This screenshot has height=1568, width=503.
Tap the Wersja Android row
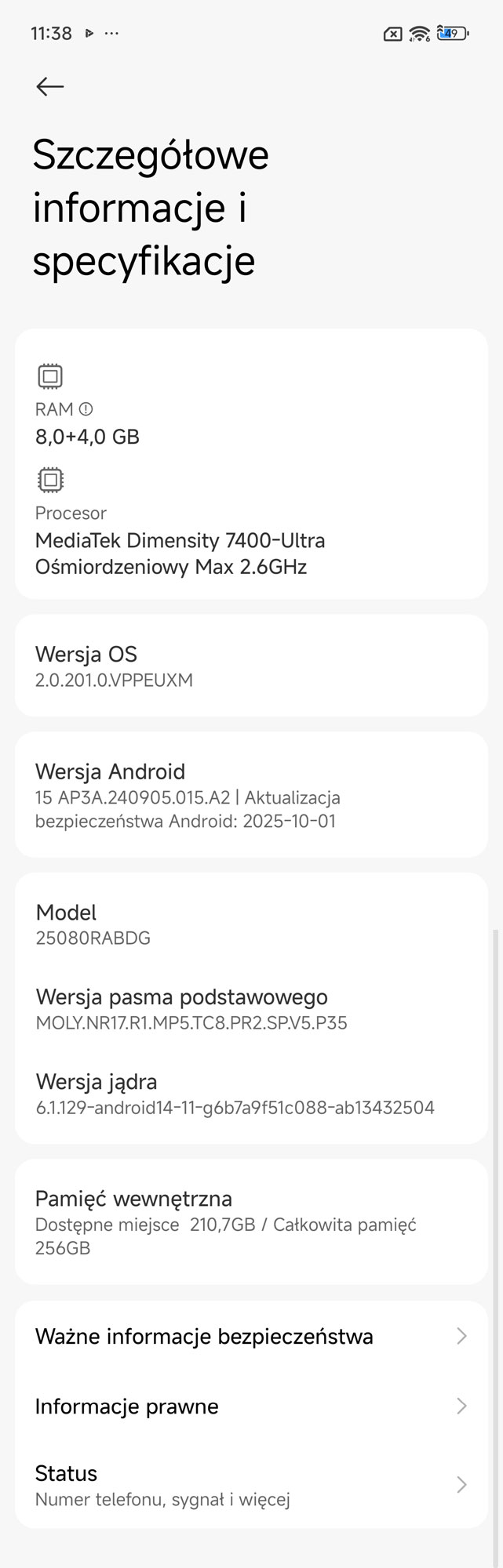(251, 795)
